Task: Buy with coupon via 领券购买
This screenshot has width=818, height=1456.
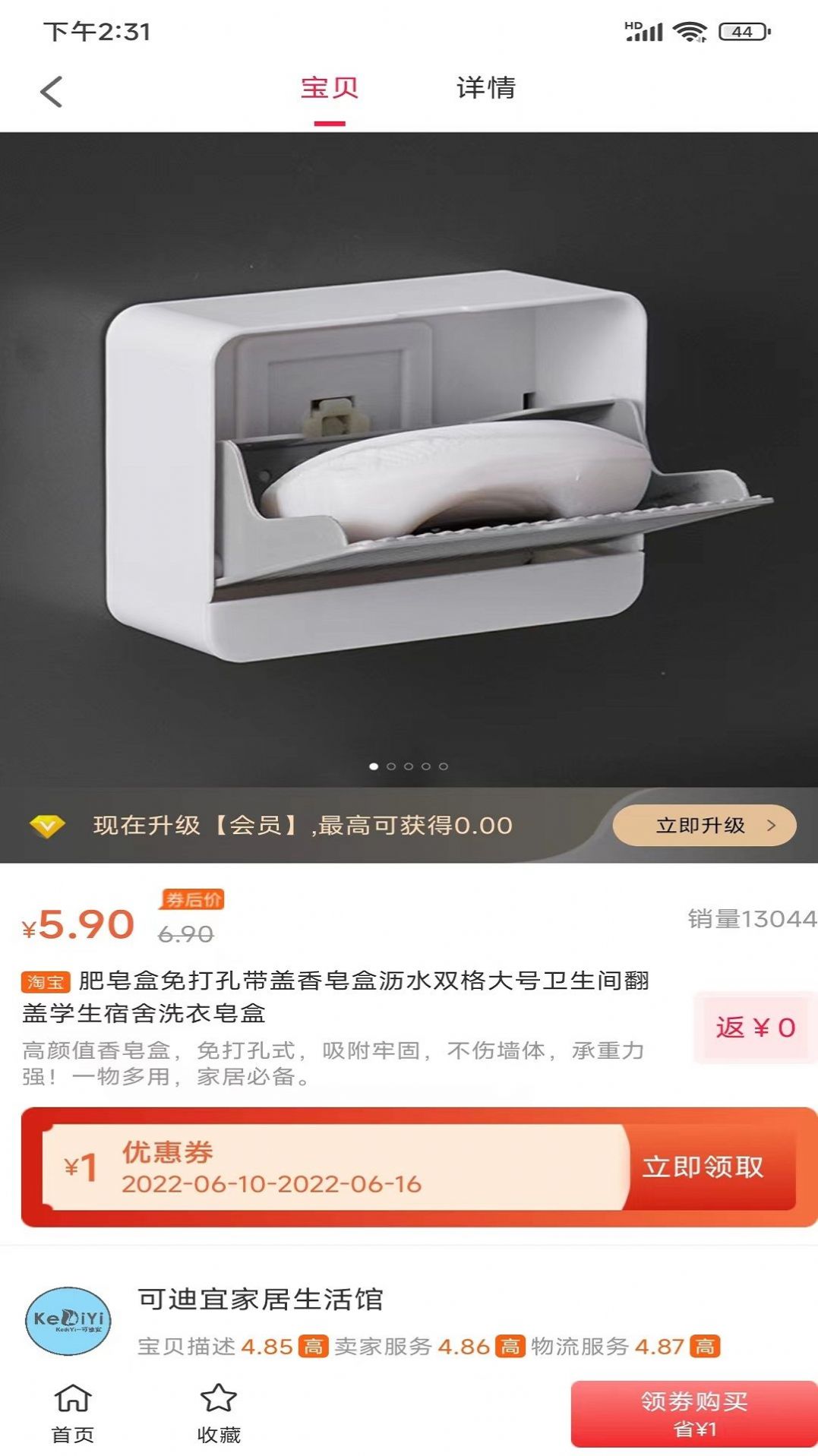Action: [x=694, y=1413]
